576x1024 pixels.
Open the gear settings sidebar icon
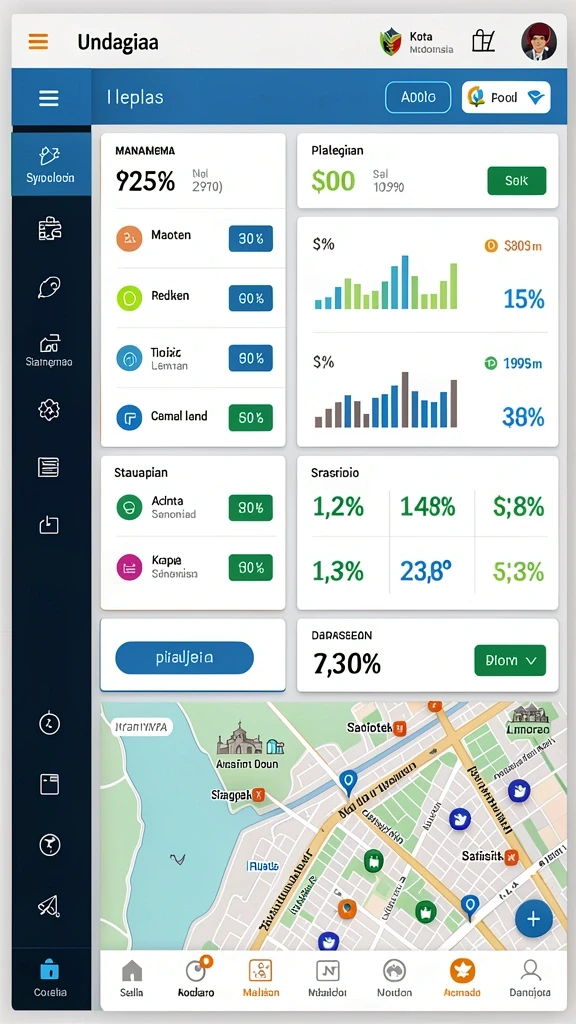tap(49, 410)
